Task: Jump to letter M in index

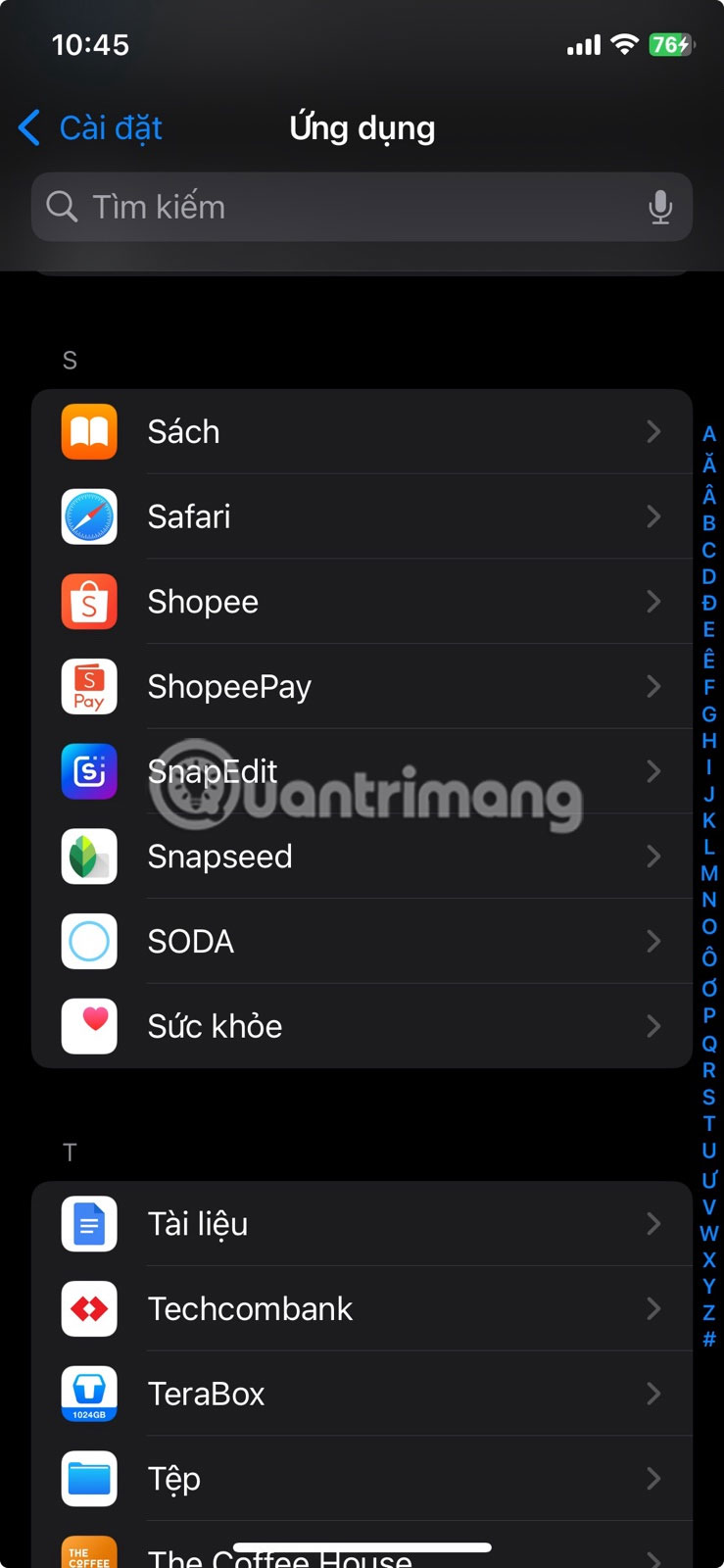Action: pos(709,873)
